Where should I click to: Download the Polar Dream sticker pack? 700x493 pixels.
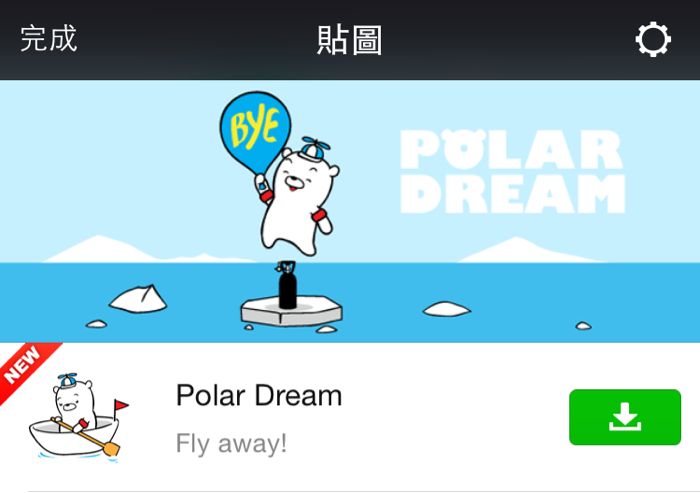tap(624, 417)
